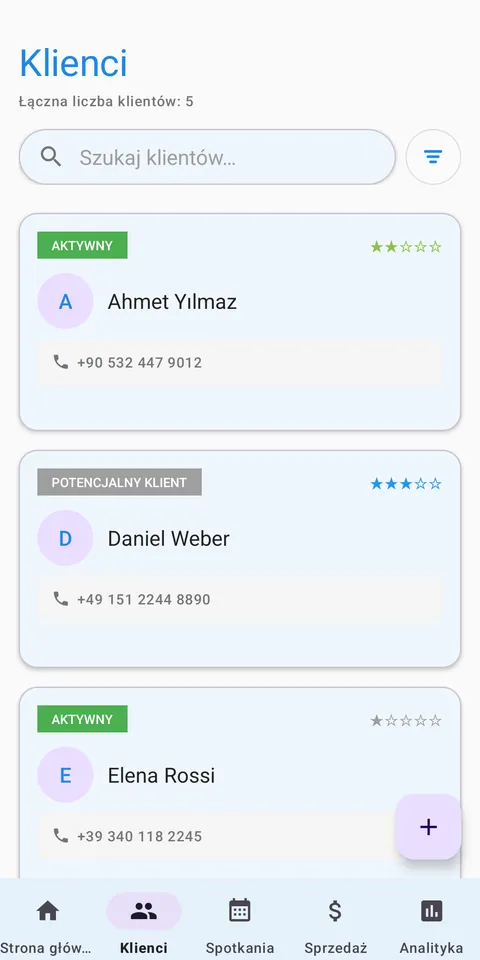Open Daniel Weber's client card

pos(240,558)
